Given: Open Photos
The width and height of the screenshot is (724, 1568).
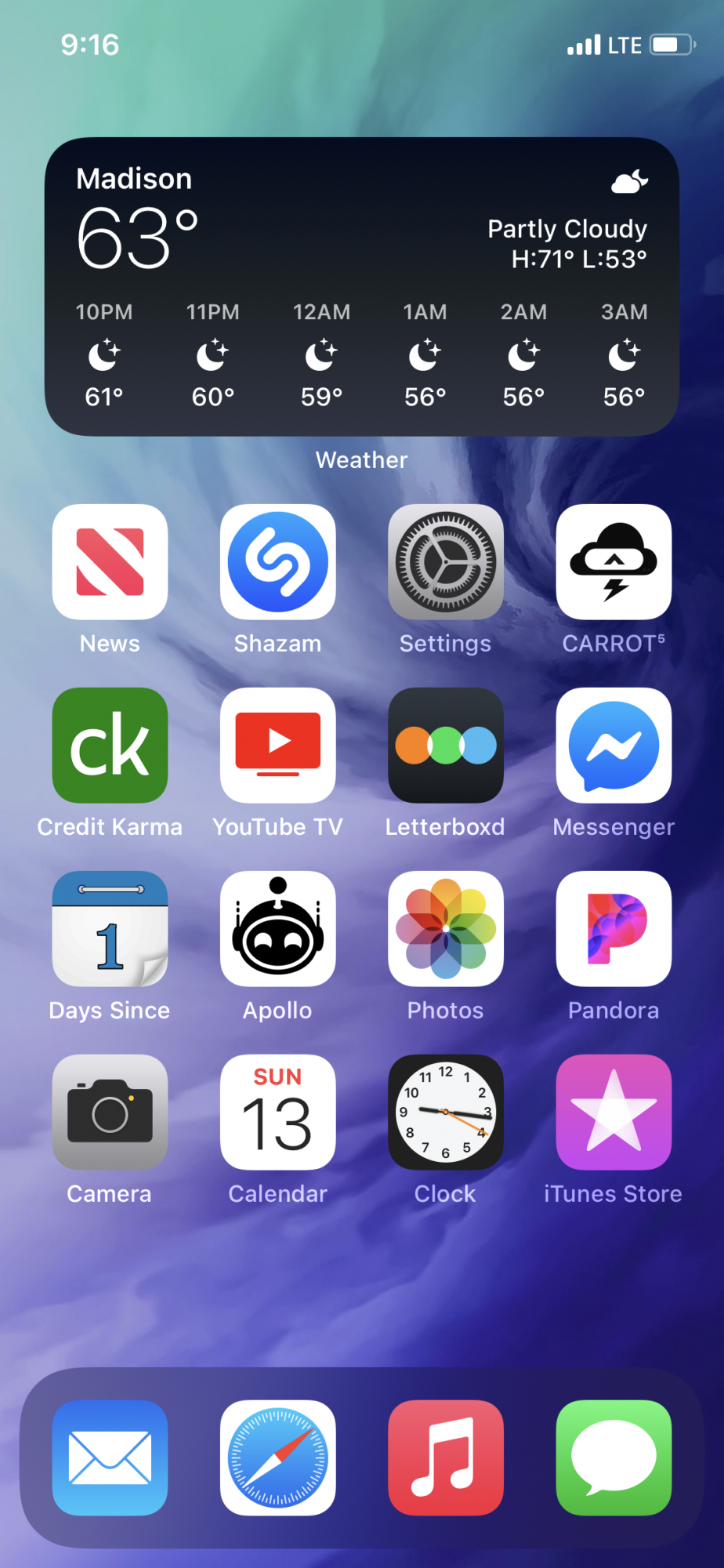Looking at the screenshot, I should point(445,929).
